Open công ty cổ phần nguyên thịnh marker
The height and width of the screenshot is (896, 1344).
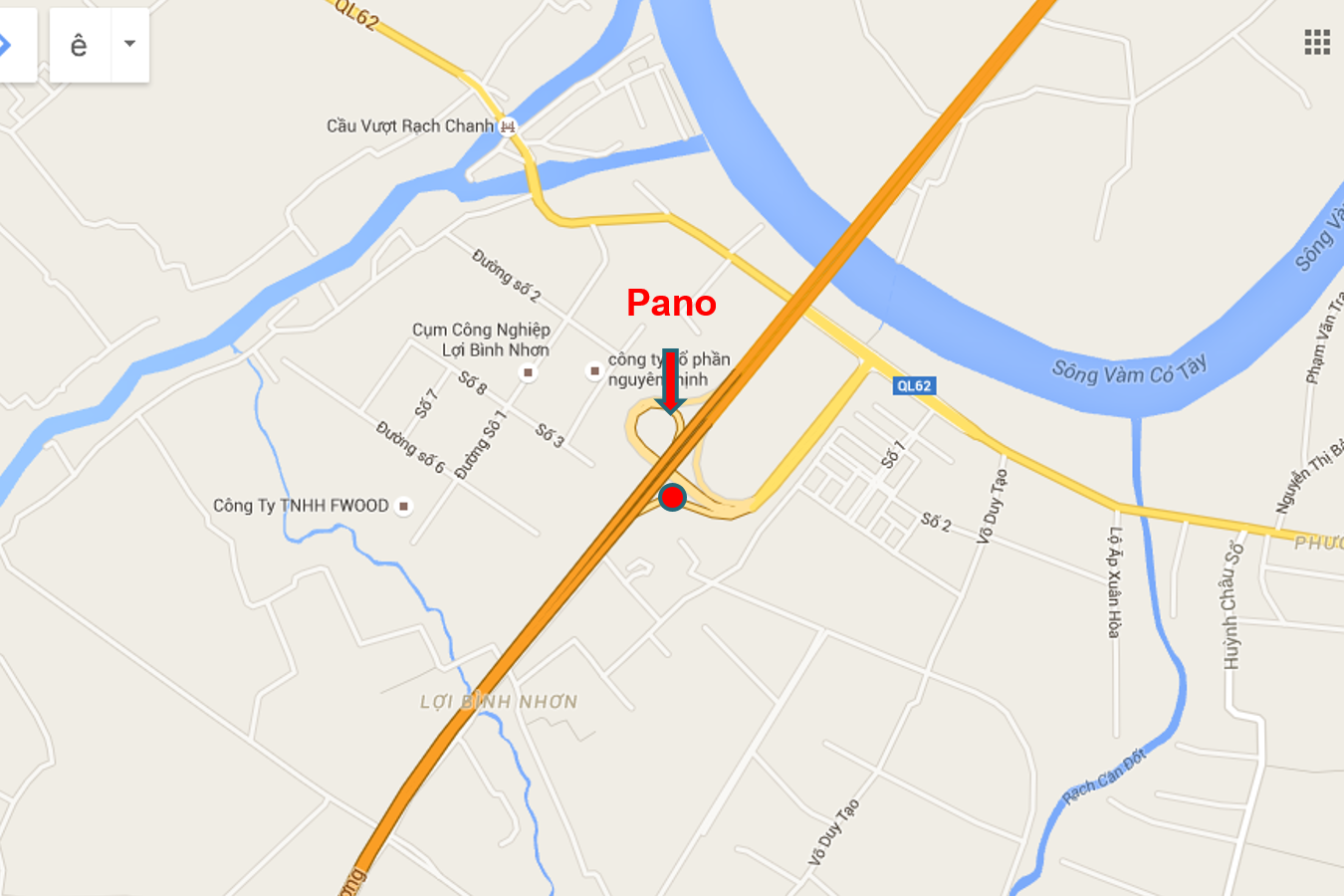(594, 370)
